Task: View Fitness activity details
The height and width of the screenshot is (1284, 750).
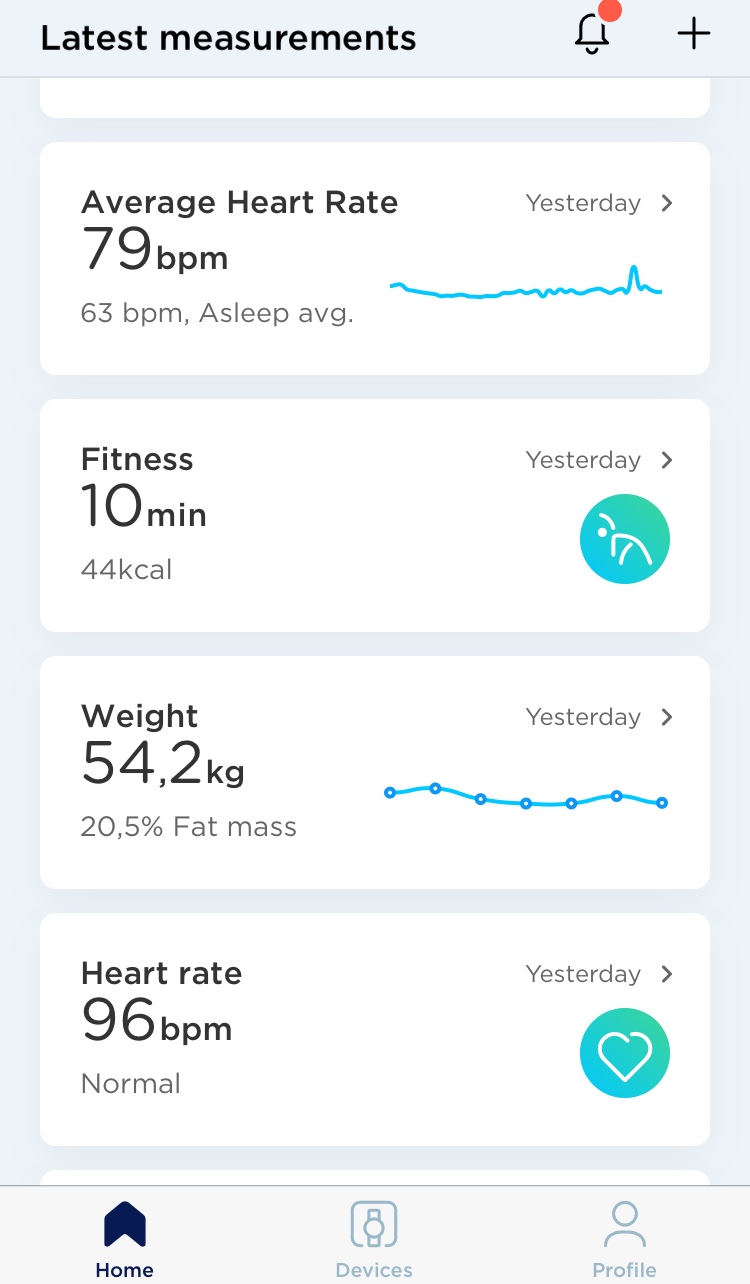Action: tap(375, 515)
